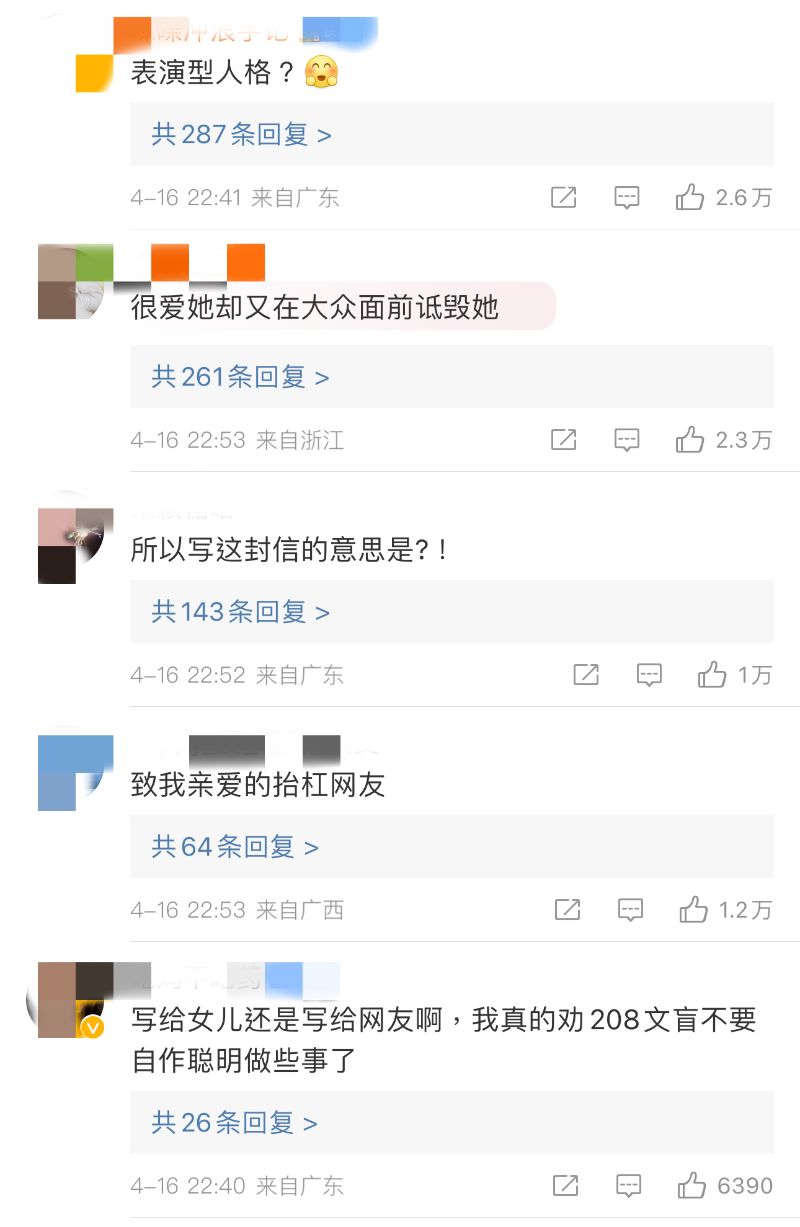Like the comment with 6390 likes
This screenshot has width=800, height=1227.
click(x=691, y=1186)
